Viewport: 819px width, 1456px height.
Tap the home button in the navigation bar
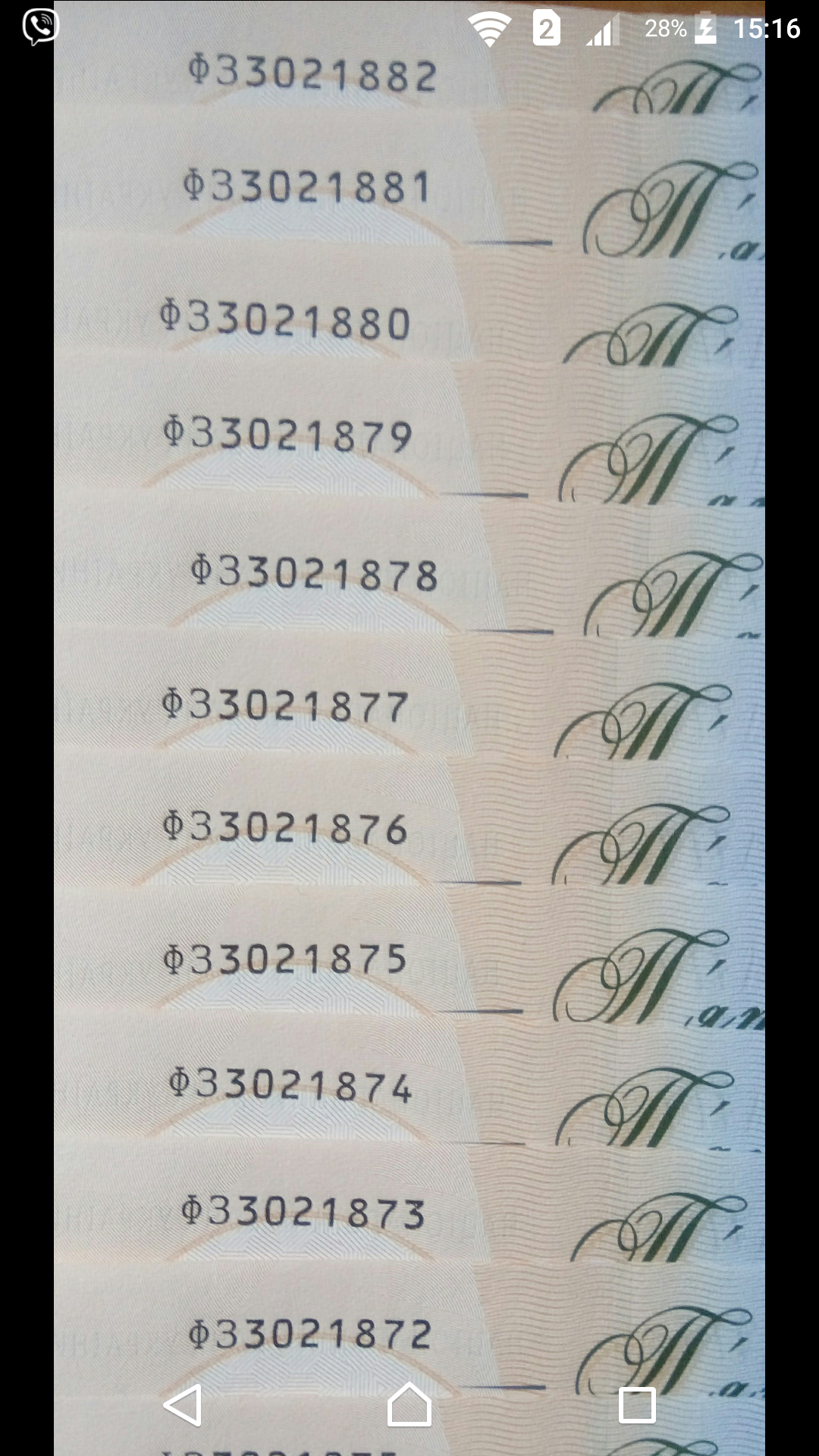coord(409,1405)
